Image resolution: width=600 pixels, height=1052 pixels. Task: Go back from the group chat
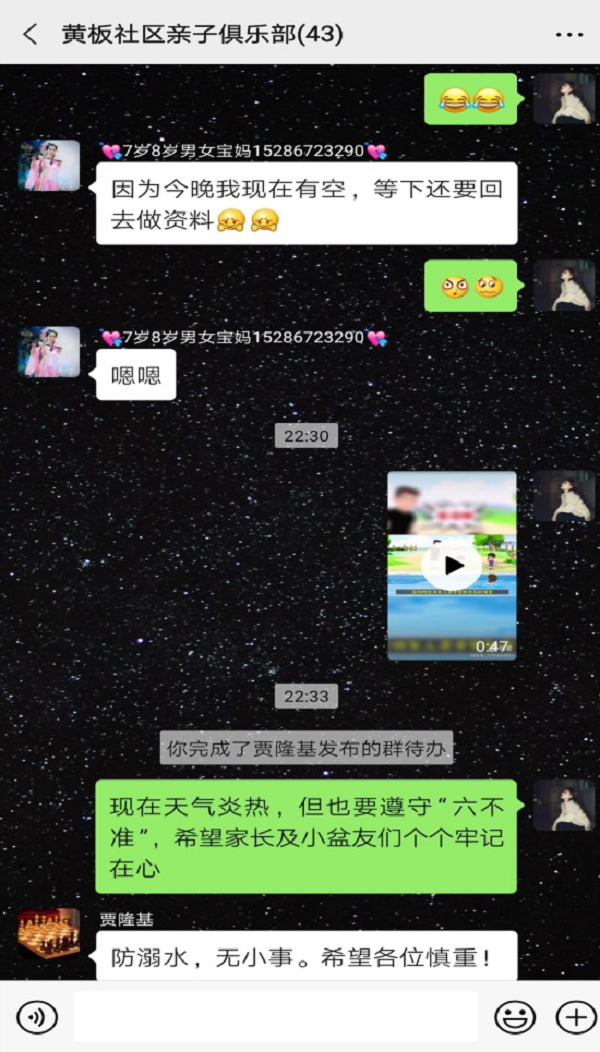click(x=30, y=34)
